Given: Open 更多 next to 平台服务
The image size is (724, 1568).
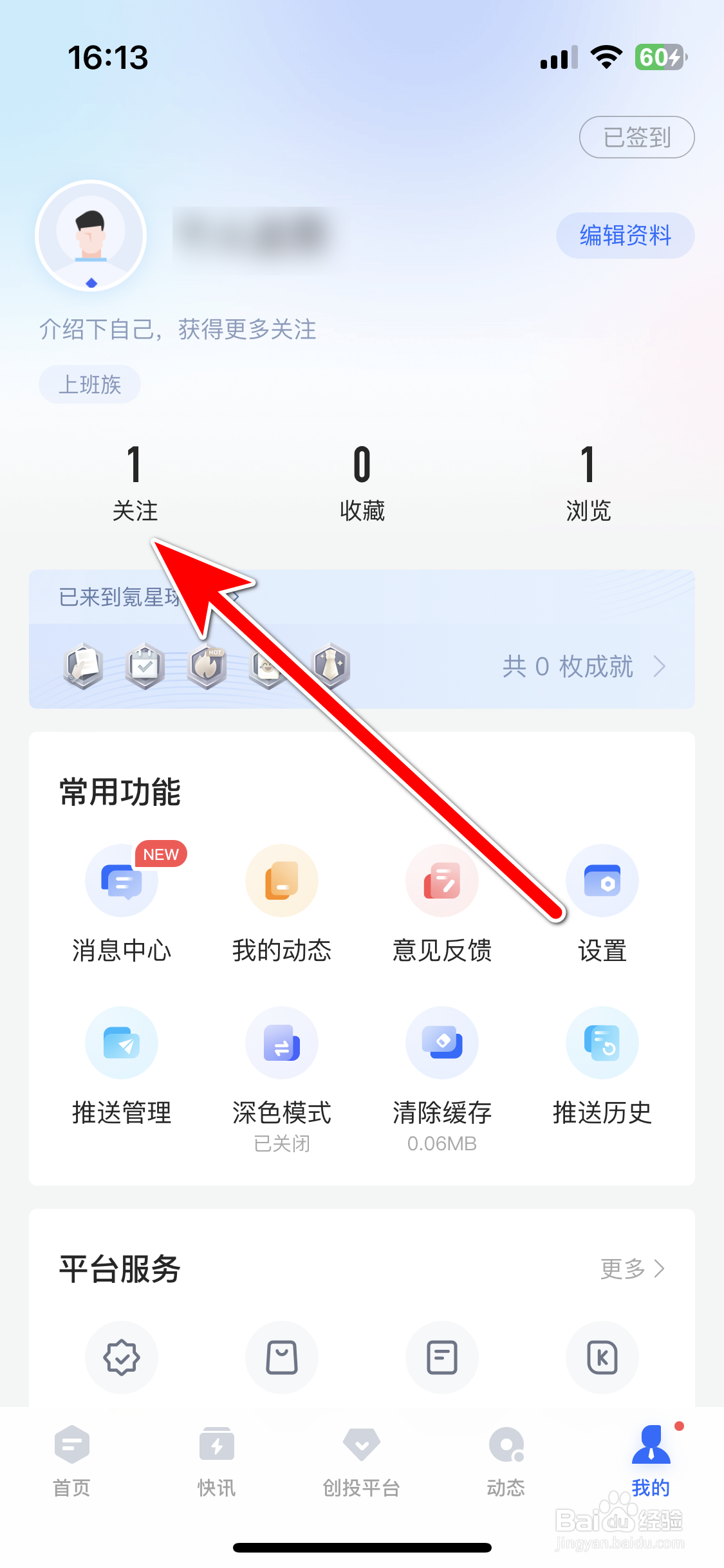Looking at the screenshot, I should [x=633, y=1269].
